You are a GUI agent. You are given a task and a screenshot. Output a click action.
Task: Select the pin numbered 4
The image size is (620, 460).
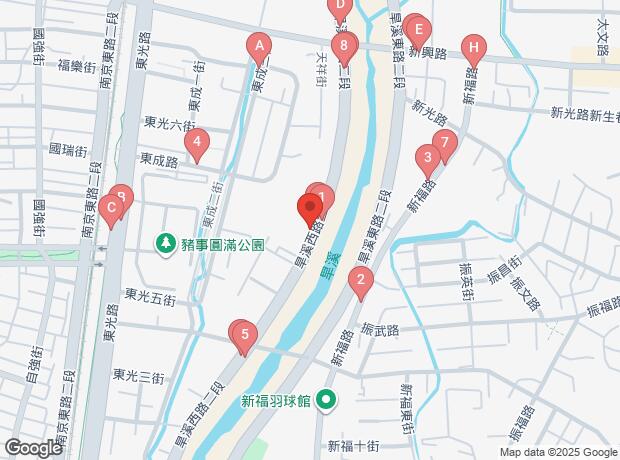coord(198,143)
